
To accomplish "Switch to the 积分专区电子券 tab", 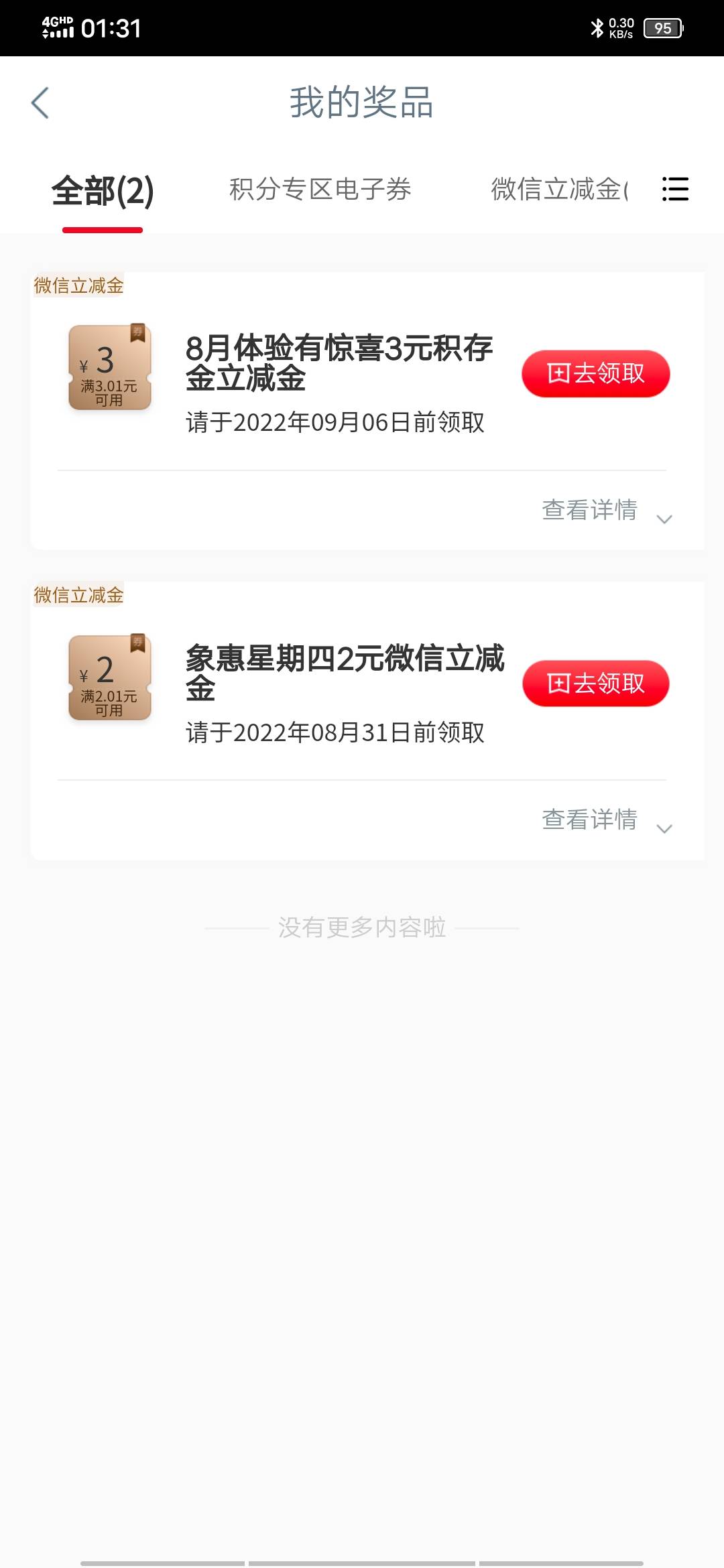I will (320, 190).
